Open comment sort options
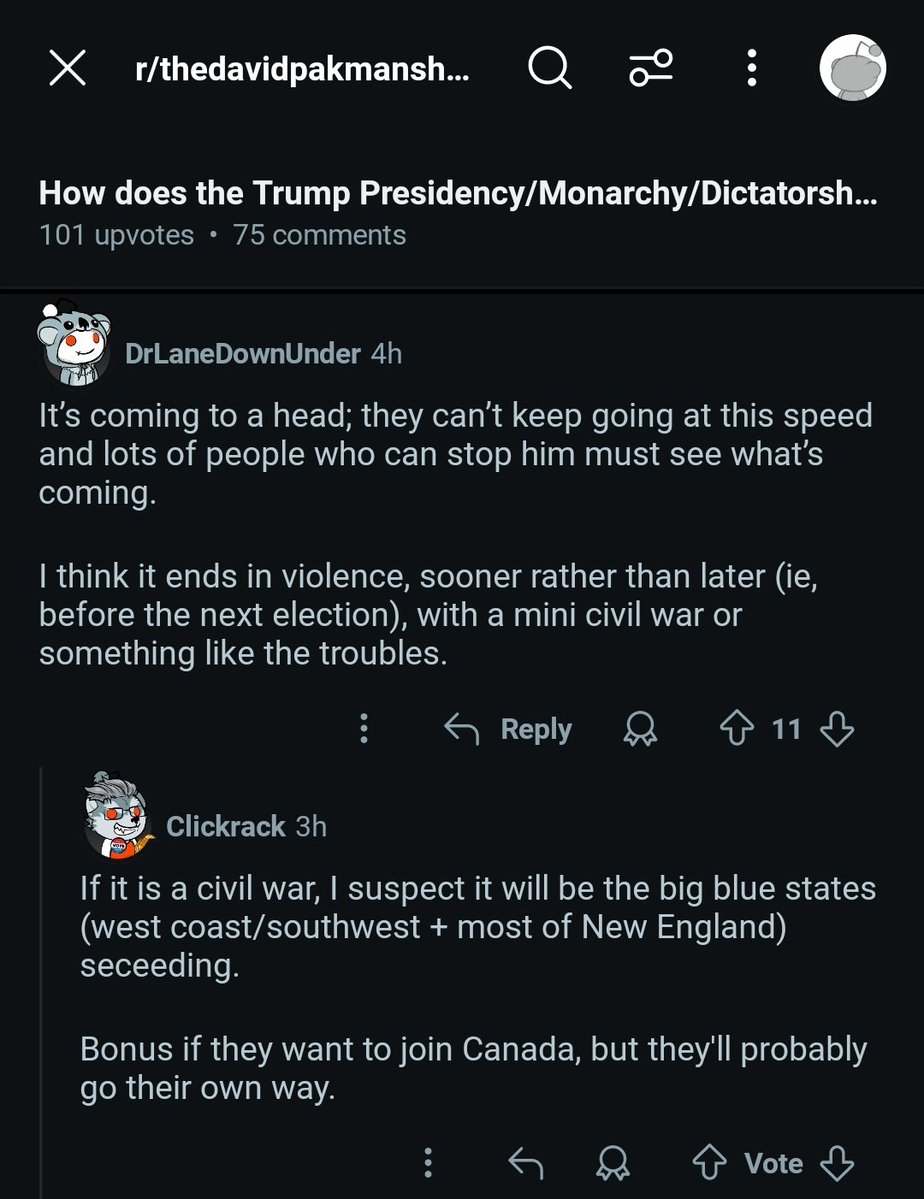 pos(651,70)
